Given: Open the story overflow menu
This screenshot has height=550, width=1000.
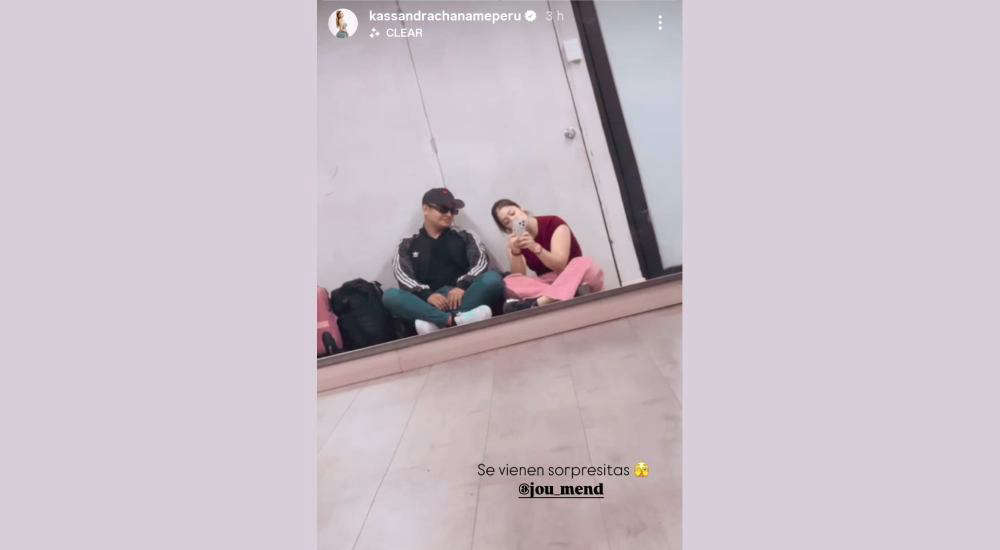Looking at the screenshot, I should coord(660,22).
